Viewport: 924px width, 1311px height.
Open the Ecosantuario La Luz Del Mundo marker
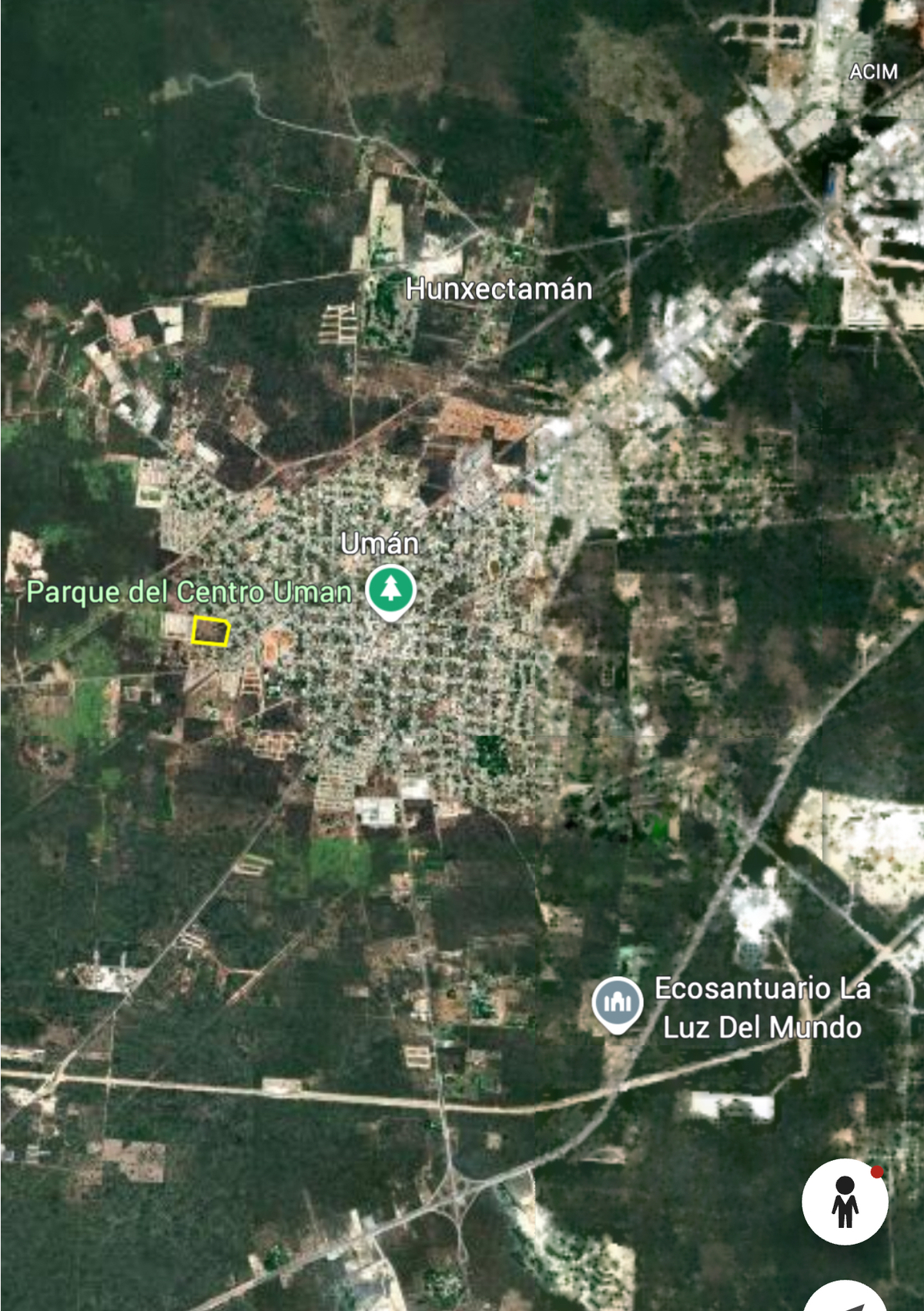(x=618, y=1002)
